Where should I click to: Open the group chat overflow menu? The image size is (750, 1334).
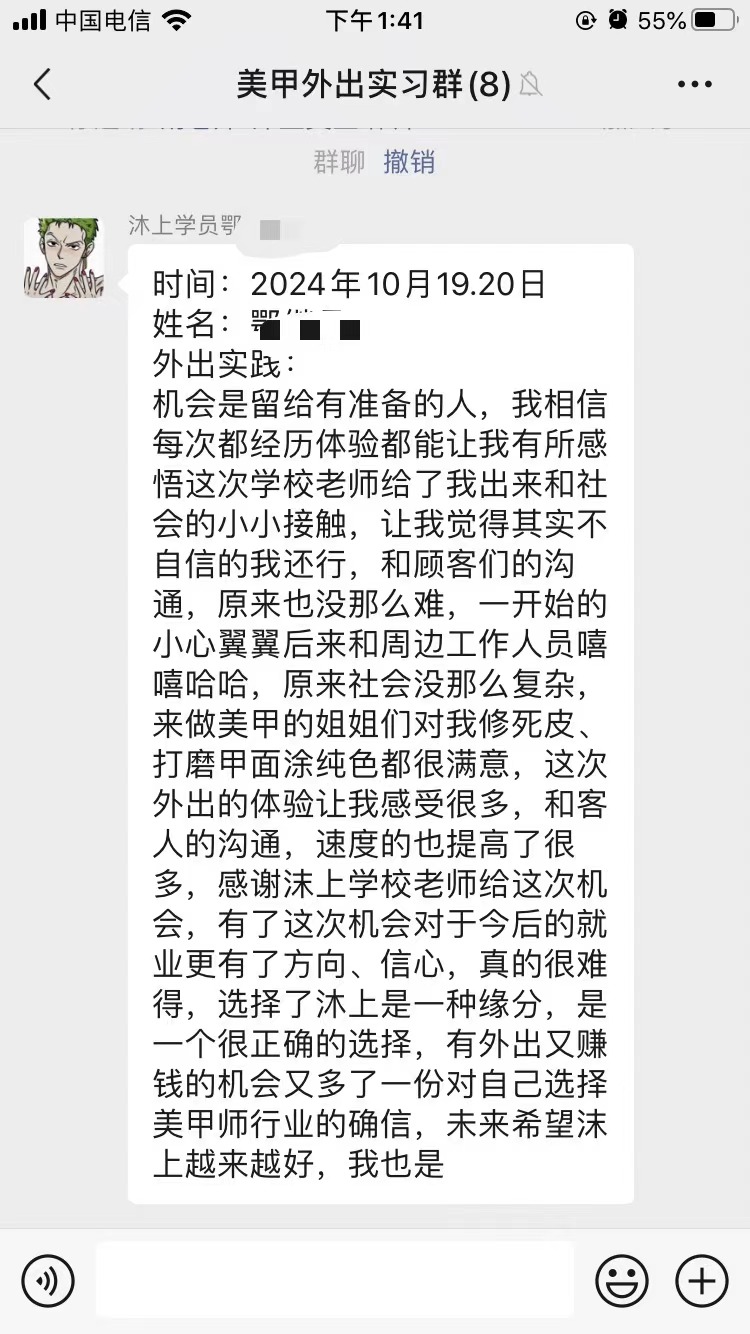(694, 85)
